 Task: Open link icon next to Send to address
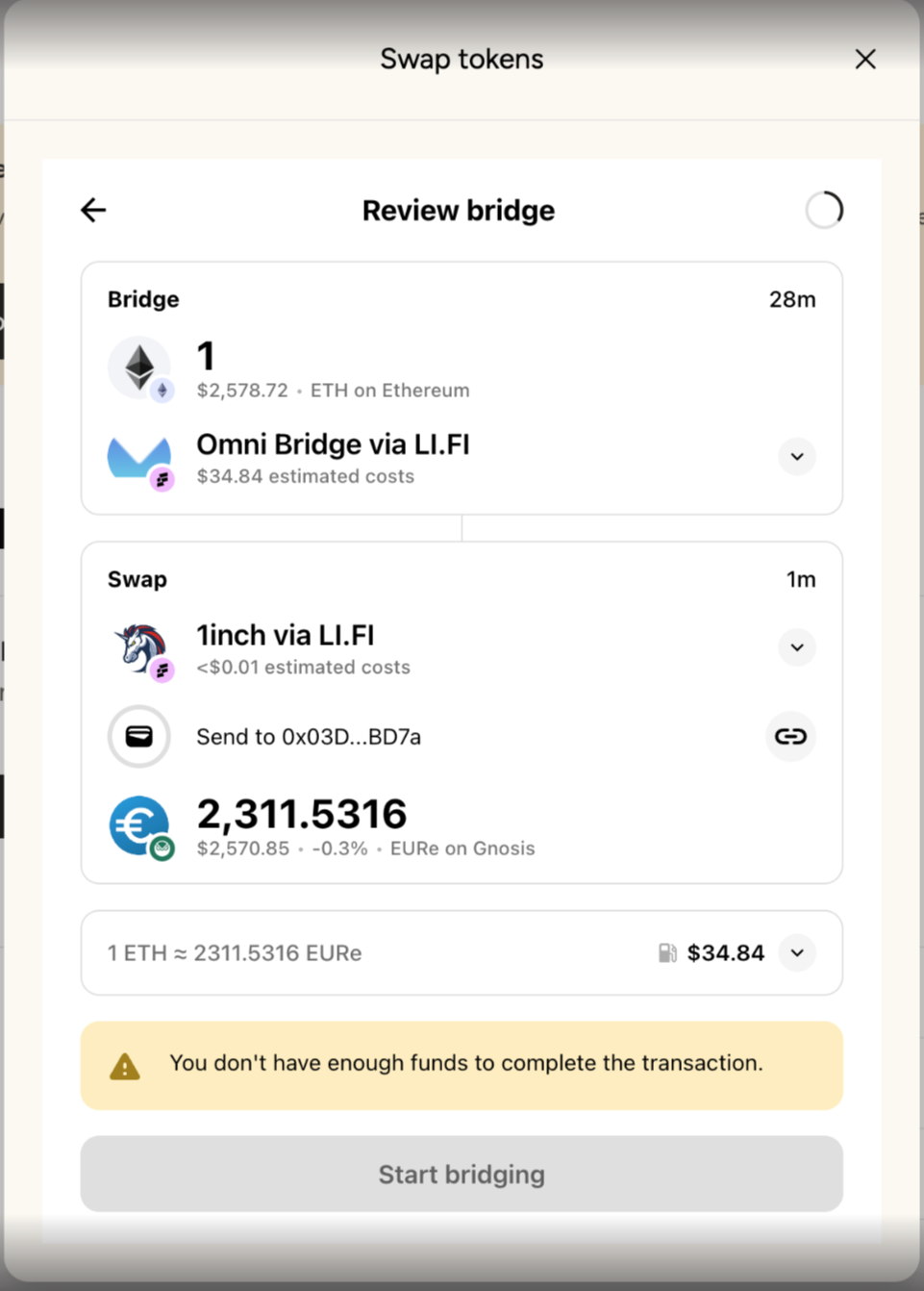(x=790, y=737)
